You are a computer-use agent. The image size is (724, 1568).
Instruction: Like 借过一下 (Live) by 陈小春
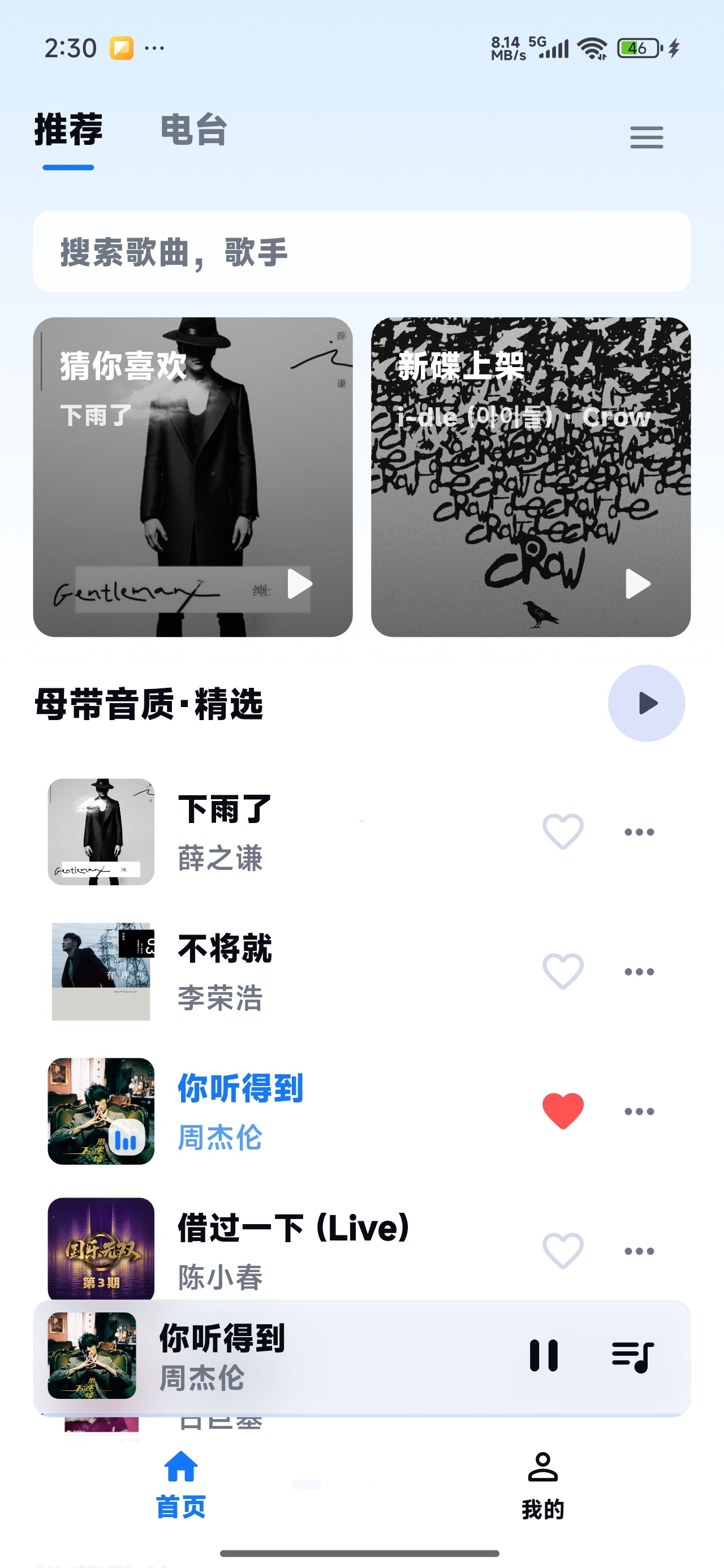[563, 1251]
